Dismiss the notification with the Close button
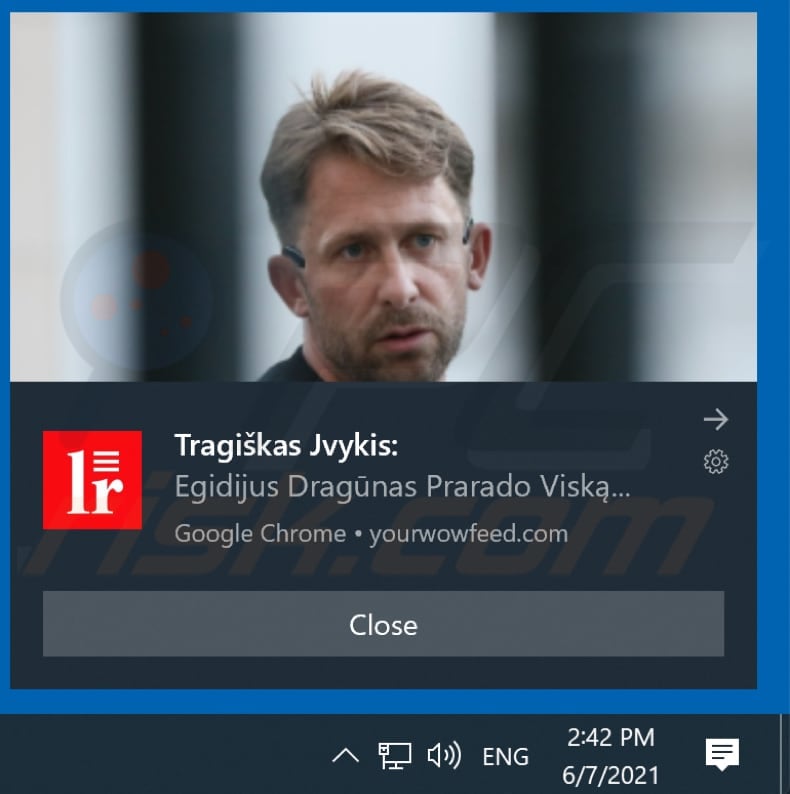 point(383,624)
